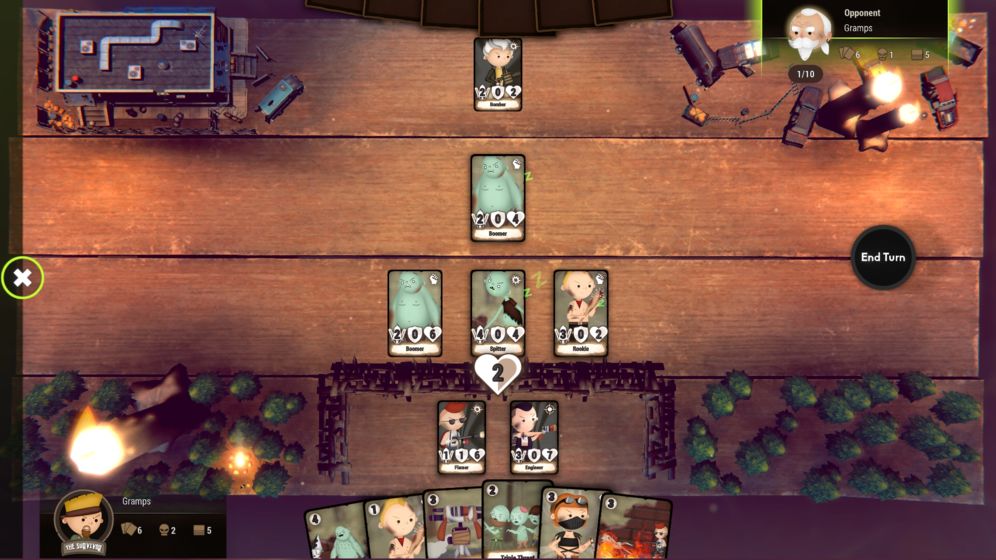Select the green Boomer card with 4 health
The image size is (996, 560).
click(x=497, y=197)
